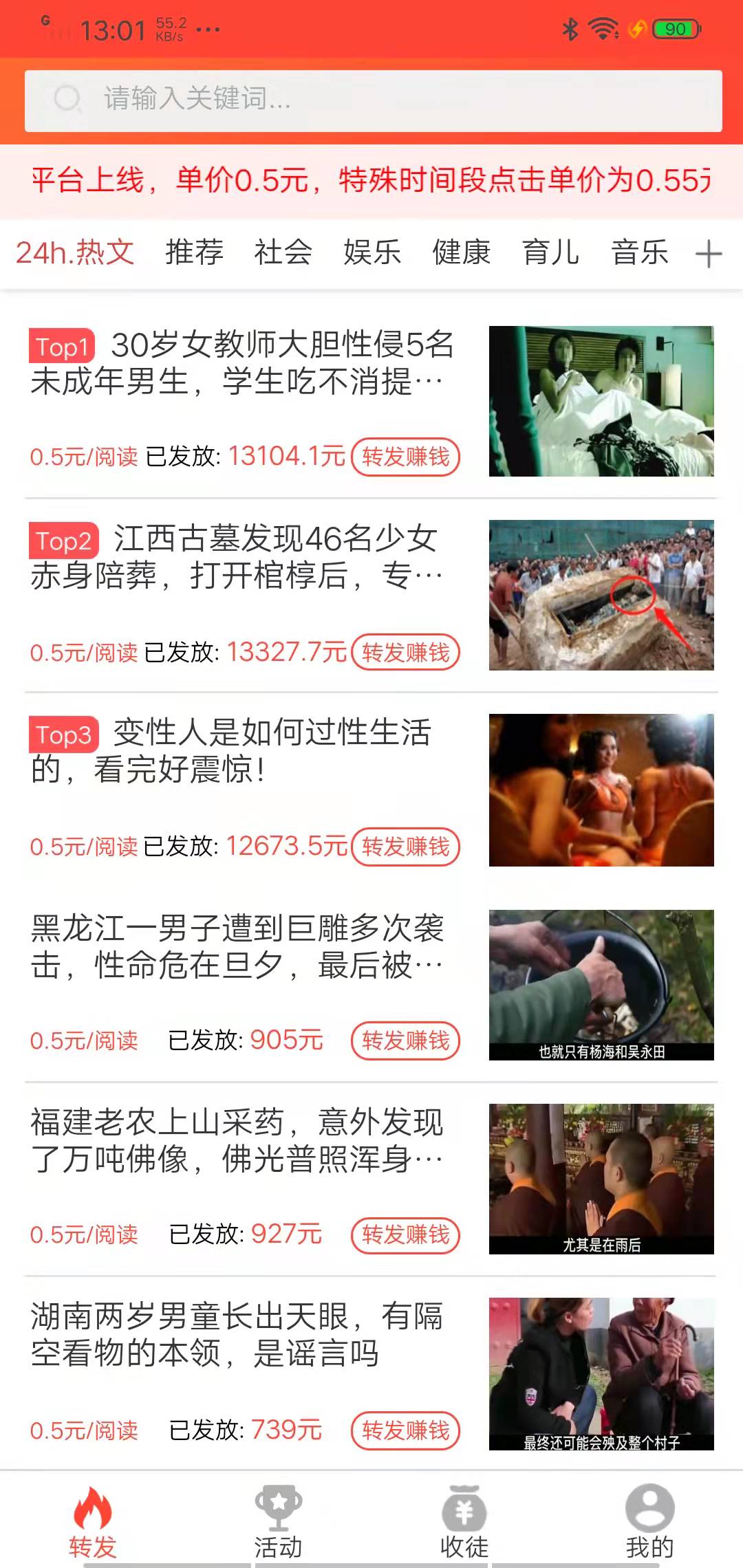Click the search magnifier icon
The image size is (743, 1568).
click(66, 100)
